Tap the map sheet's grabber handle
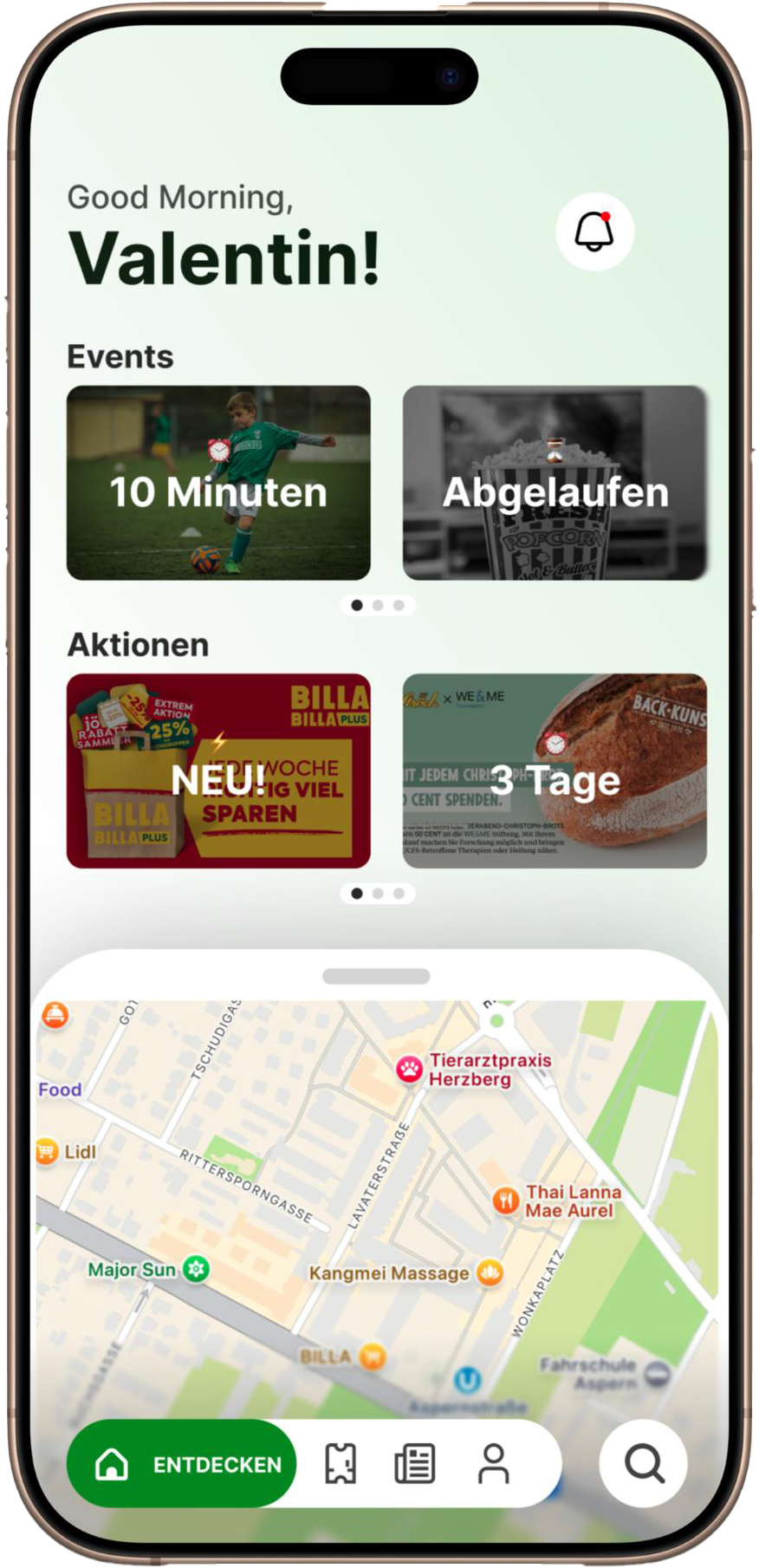Viewport: 759px width, 1568px height. pos(376,977)
